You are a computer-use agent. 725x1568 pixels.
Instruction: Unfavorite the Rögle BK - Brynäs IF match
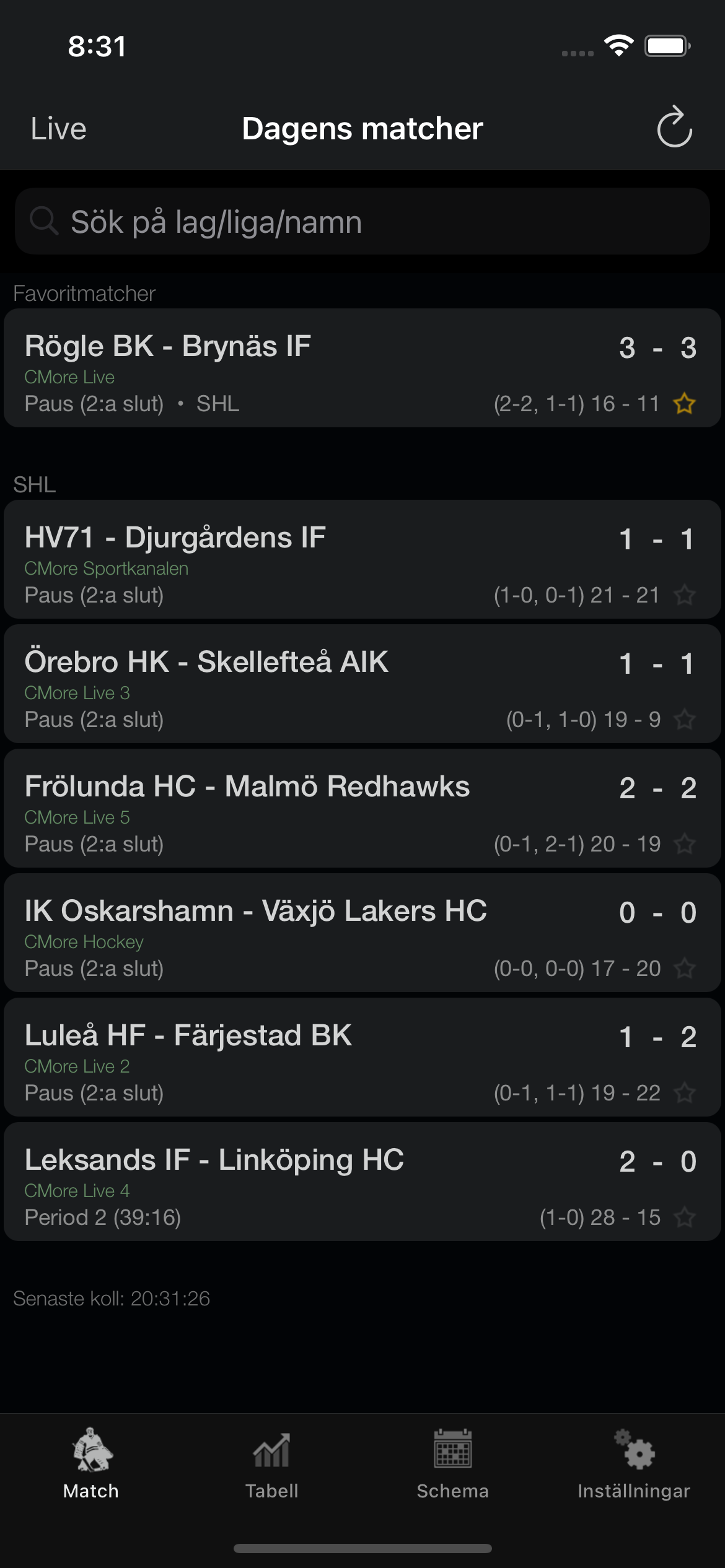pos(685,404)
